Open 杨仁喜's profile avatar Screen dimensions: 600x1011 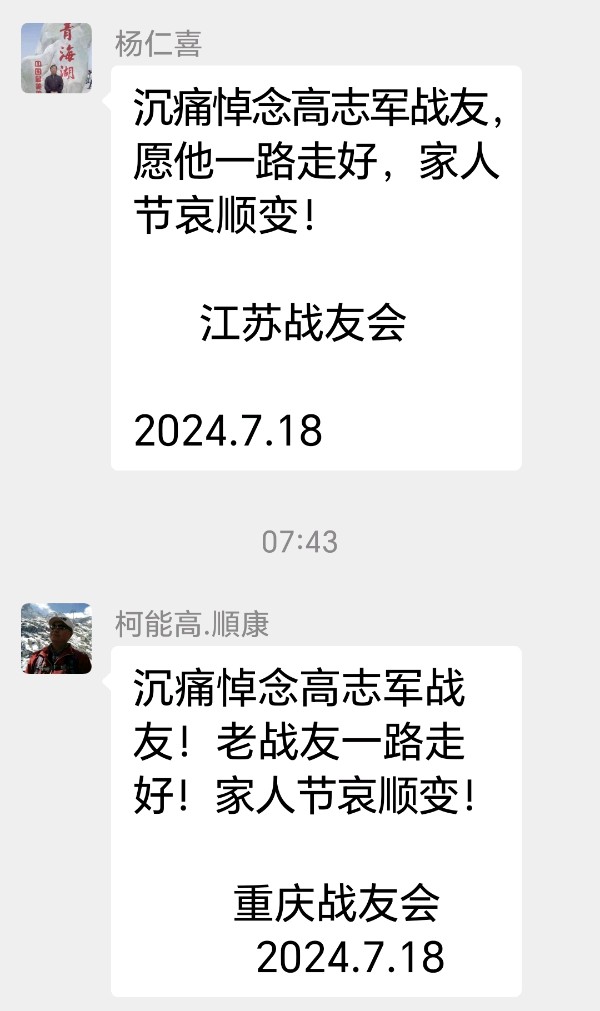[x=56, y=58]
